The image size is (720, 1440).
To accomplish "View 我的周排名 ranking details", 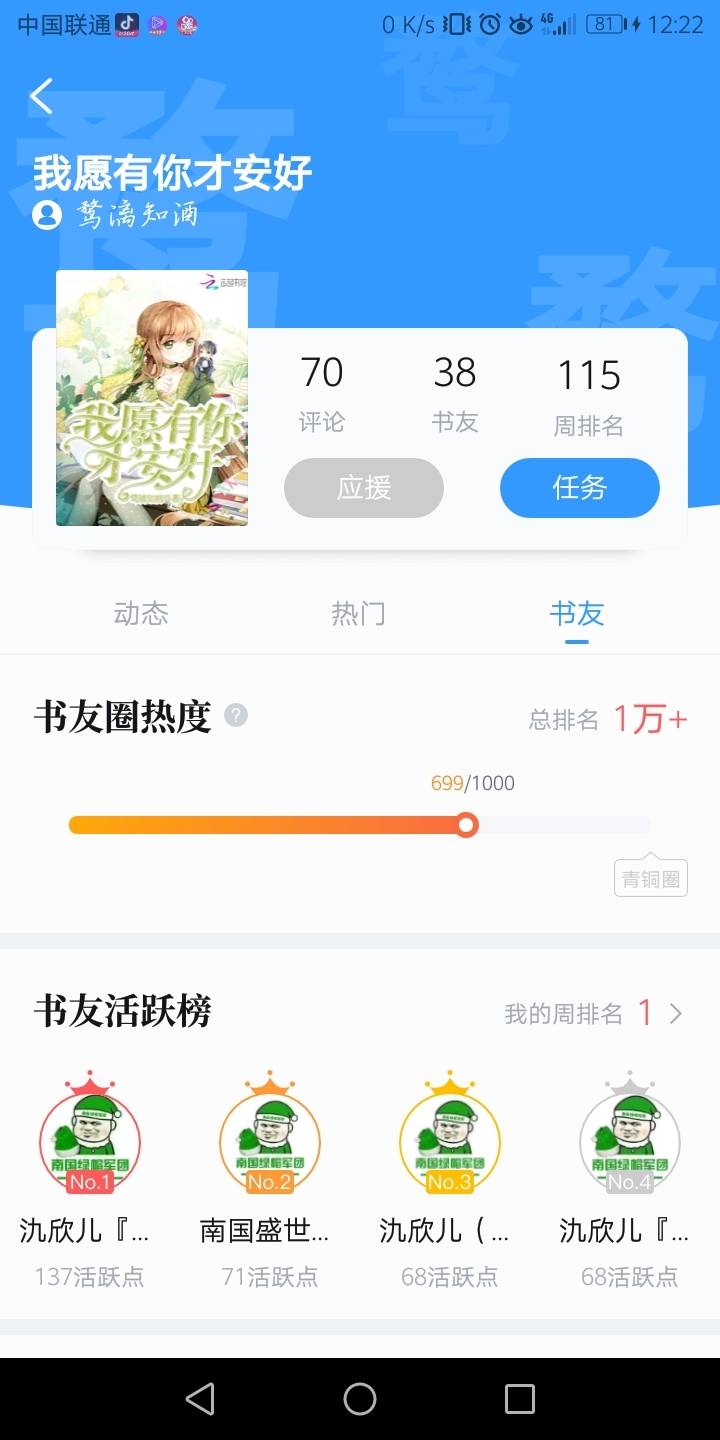I will (594, 1014).
